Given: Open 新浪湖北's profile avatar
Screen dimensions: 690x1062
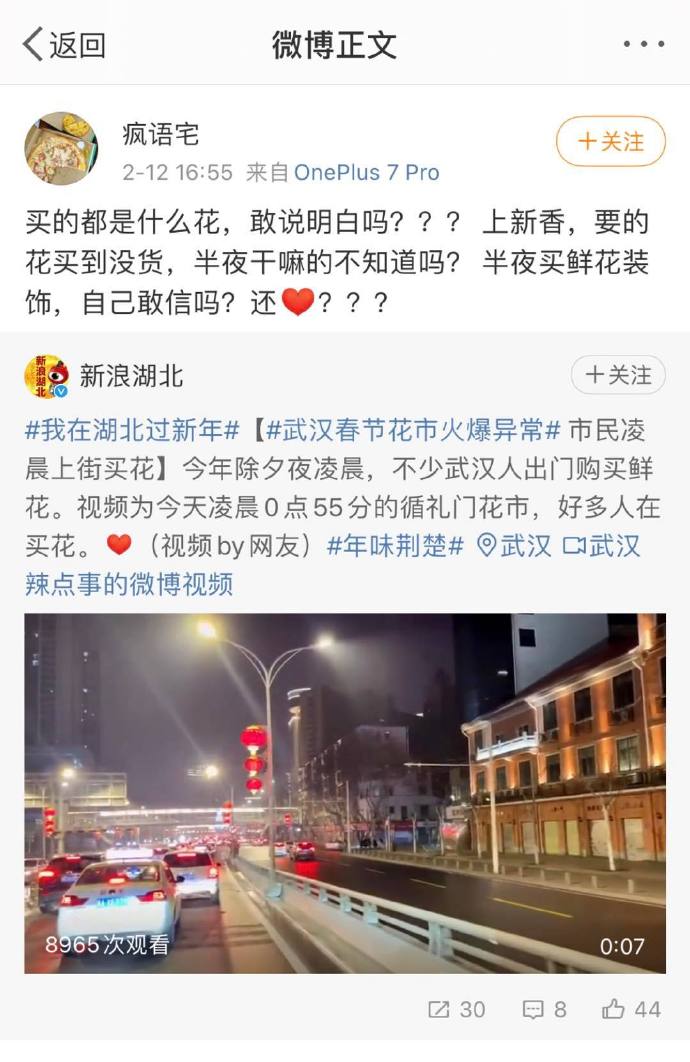Looking at the screenshot, I should point(47,376).
